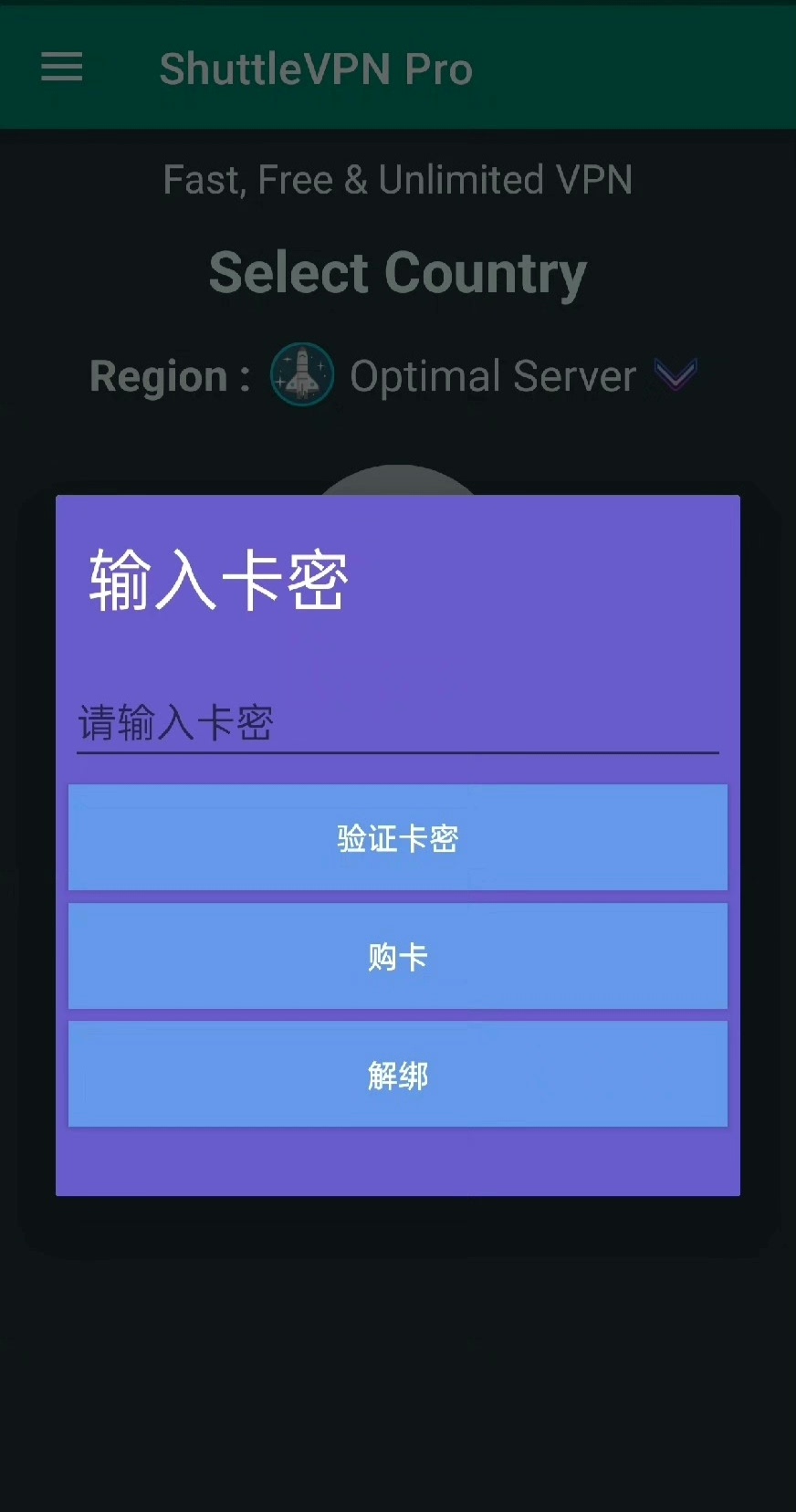
Task: Tap 购卡 to buy a card
Action: [x=397, y=956]
